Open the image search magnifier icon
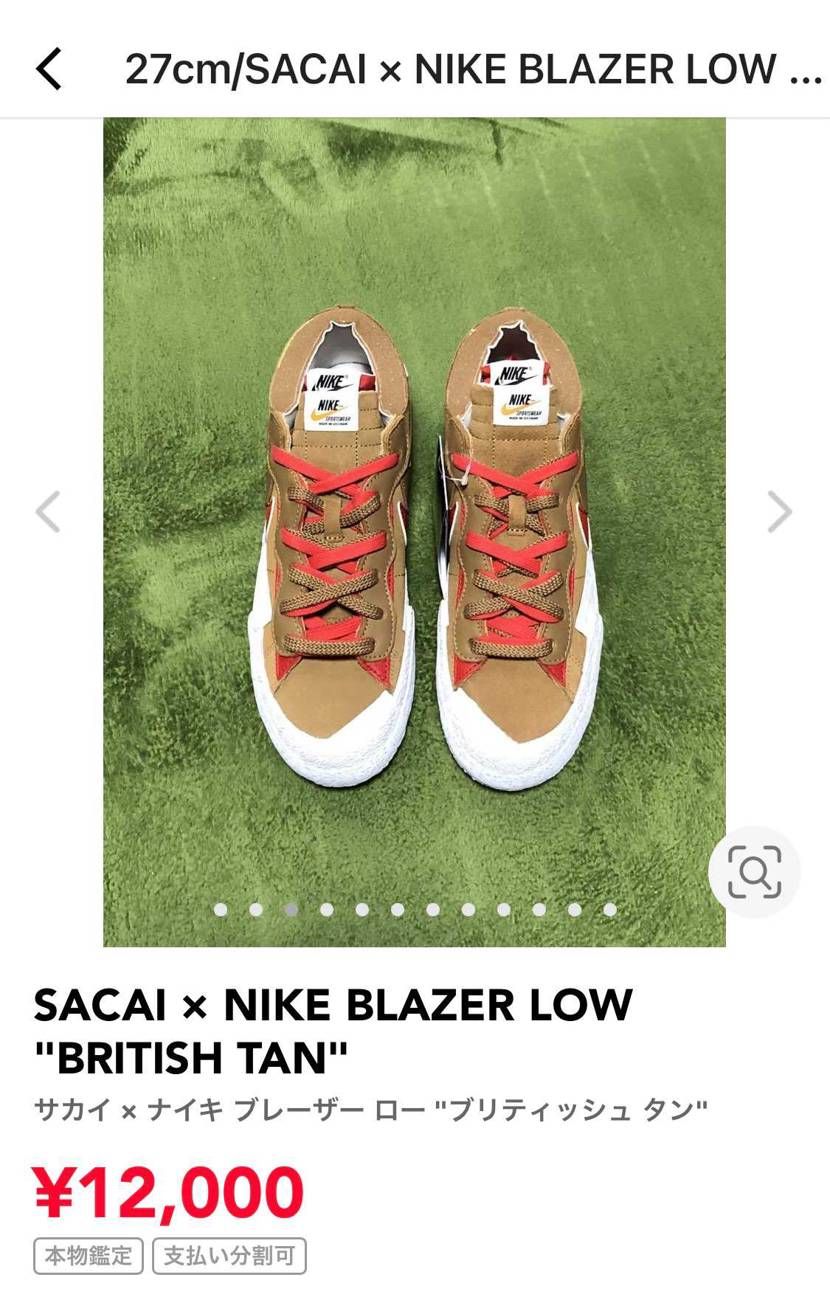 click(754, 873)
